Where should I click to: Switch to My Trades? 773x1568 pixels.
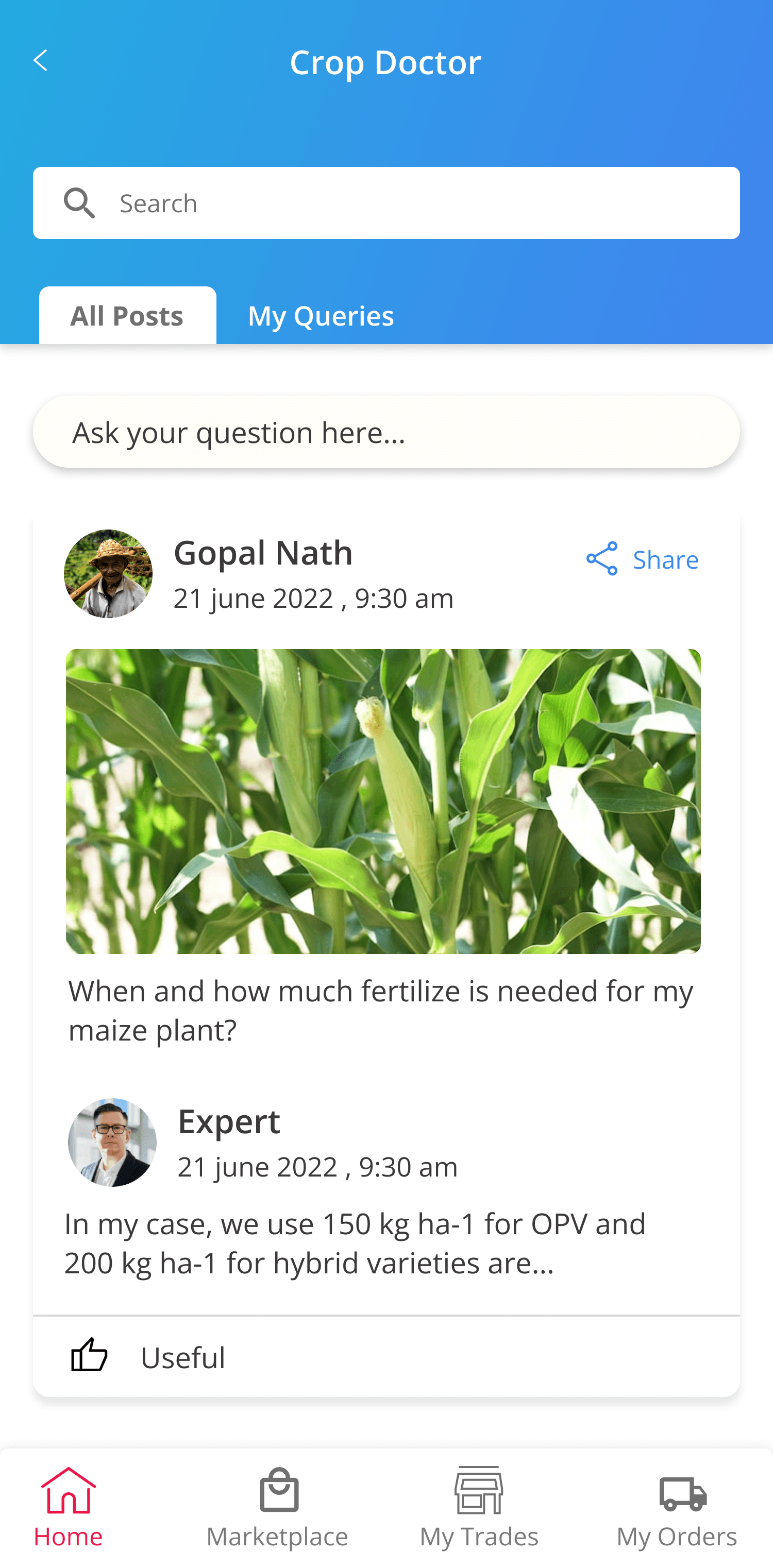(x=479, y=1507)
